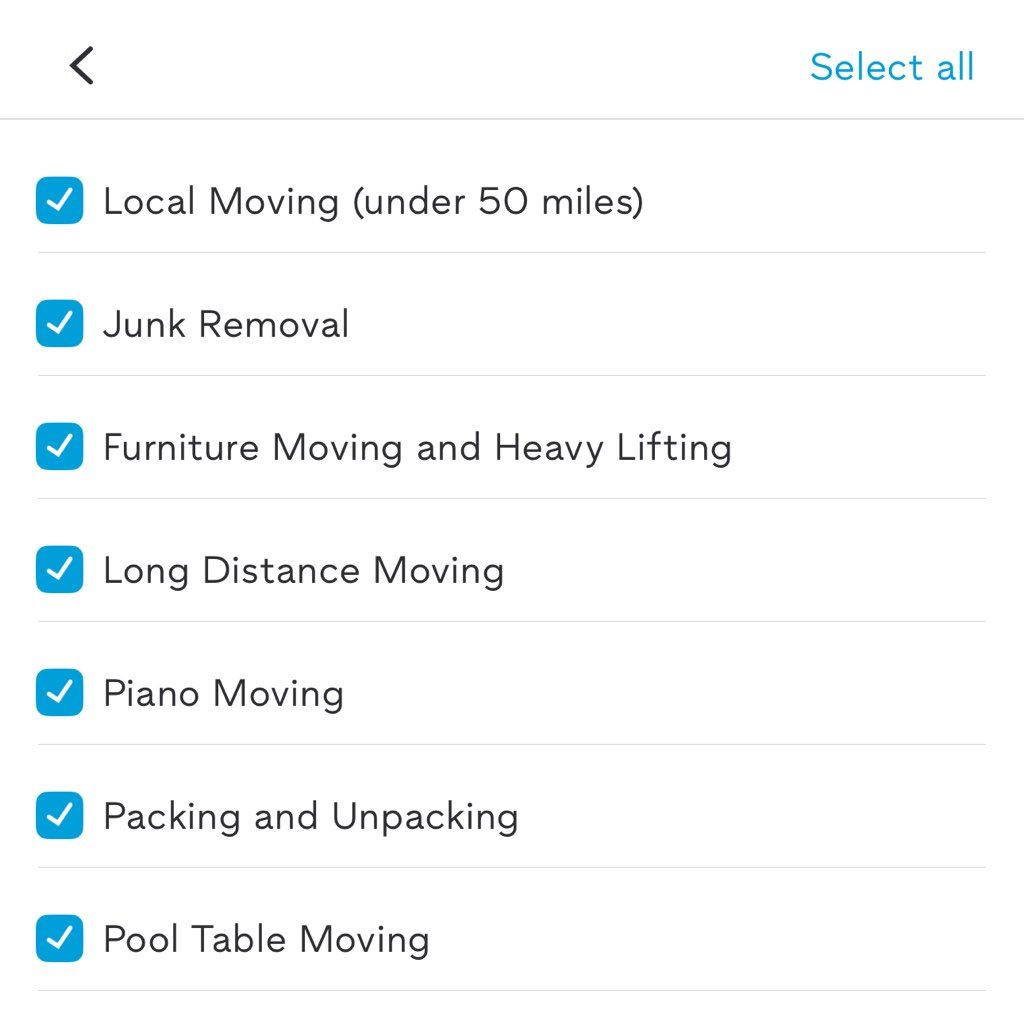Go back using the back arrow

[82, 66]
